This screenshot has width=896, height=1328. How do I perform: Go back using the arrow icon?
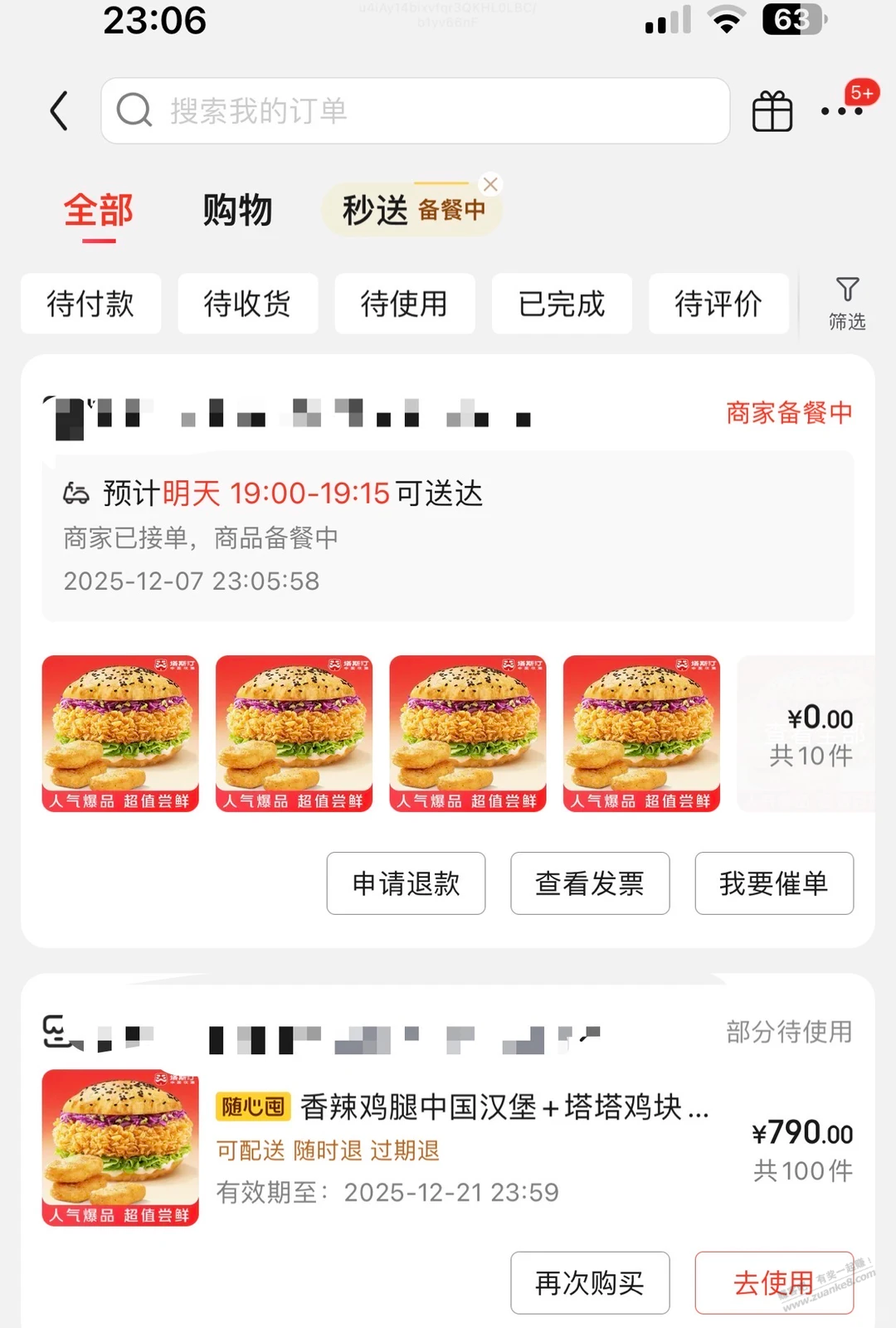point(59,111)
